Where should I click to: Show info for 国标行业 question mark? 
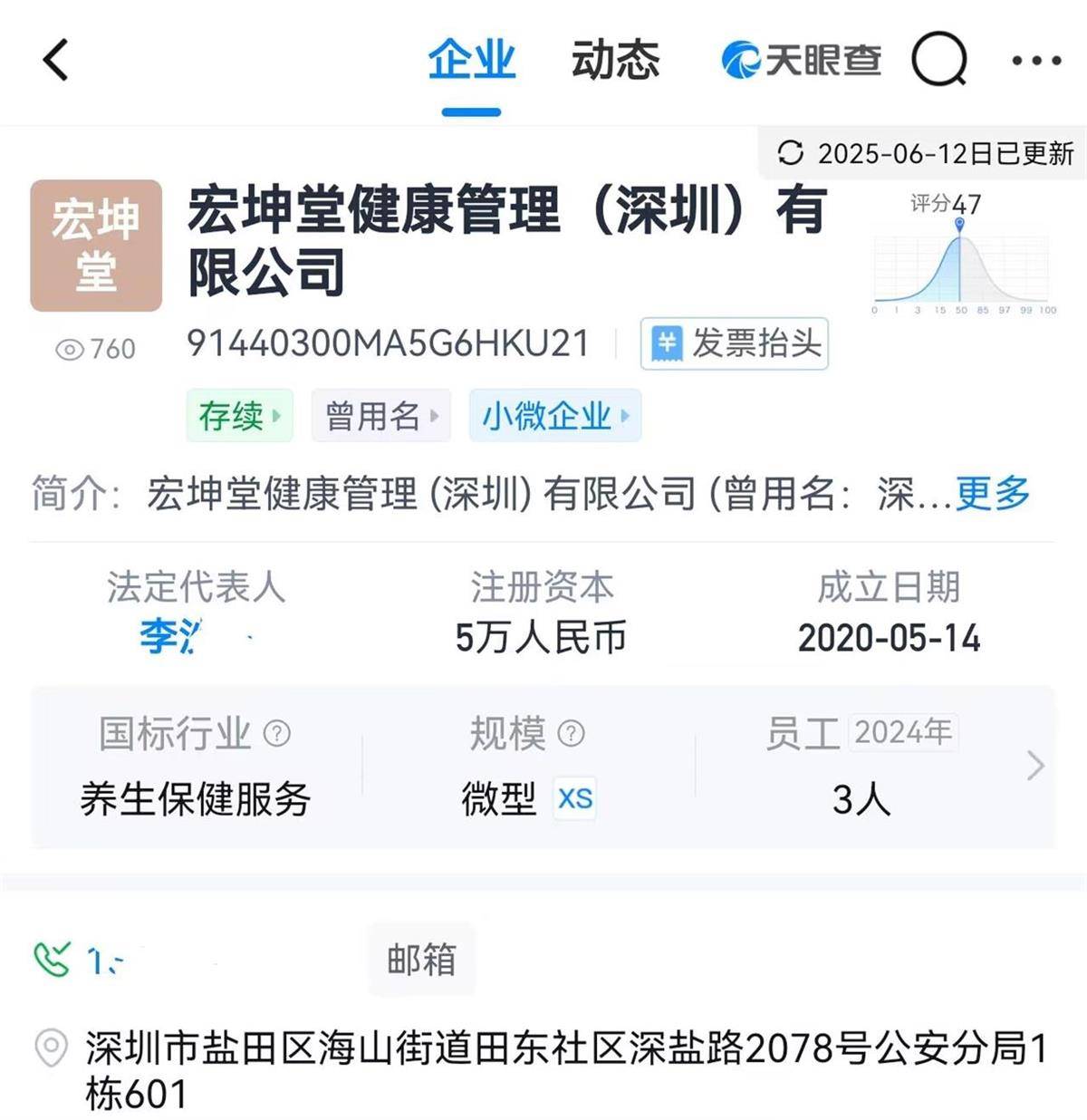[x=277, y=733]
